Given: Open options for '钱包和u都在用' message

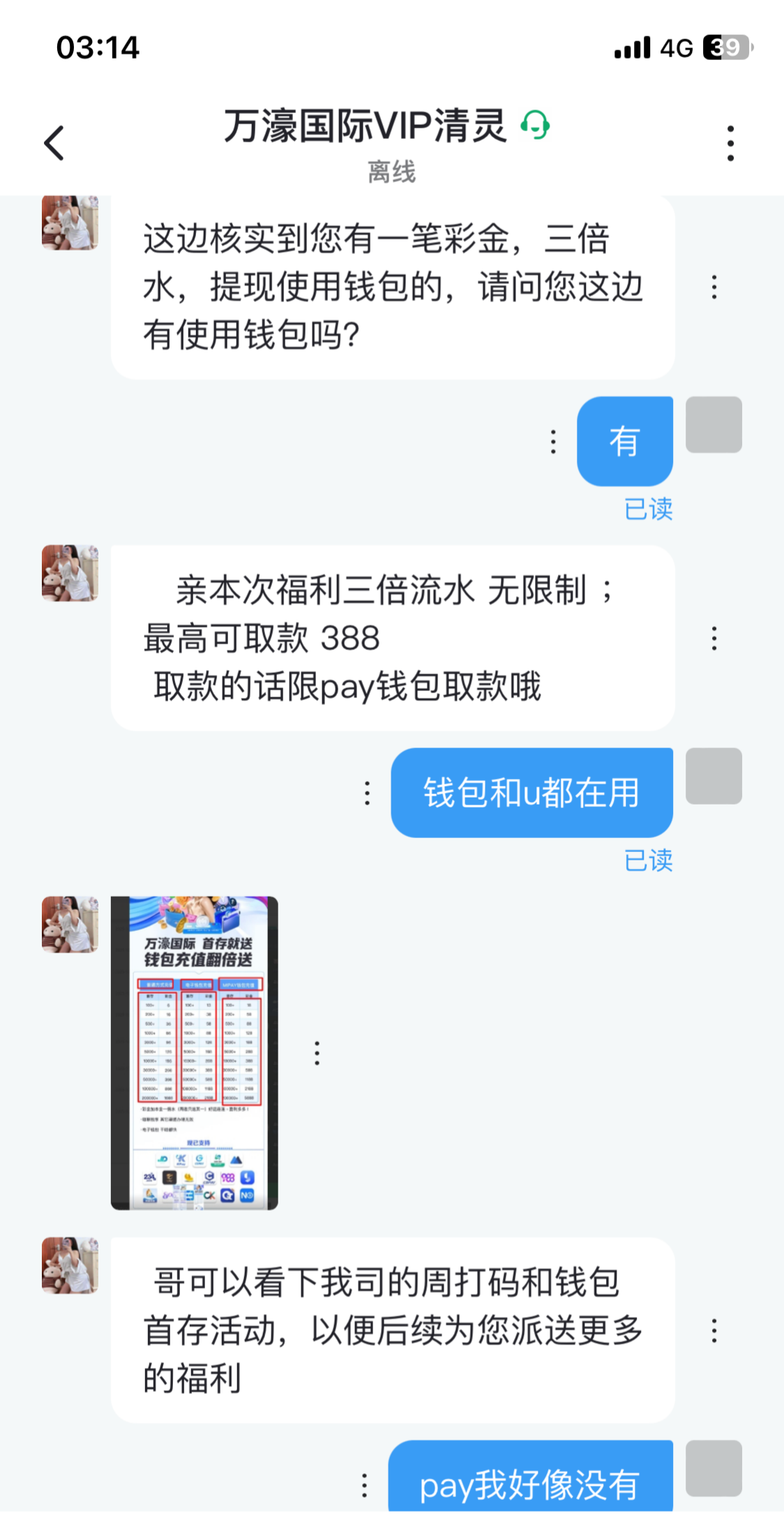Looking at the screenshot, I should click(x=367, y=793).
